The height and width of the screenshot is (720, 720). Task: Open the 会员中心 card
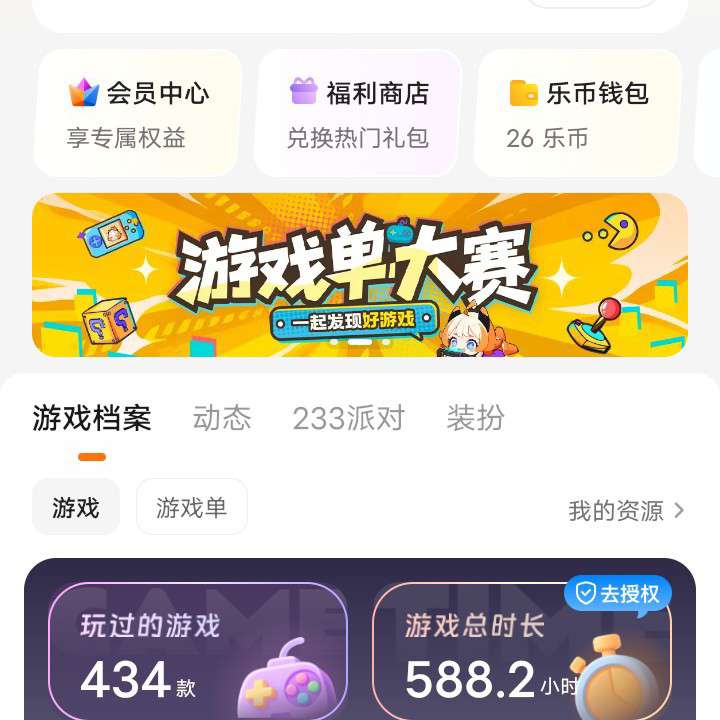pos(138,113)
